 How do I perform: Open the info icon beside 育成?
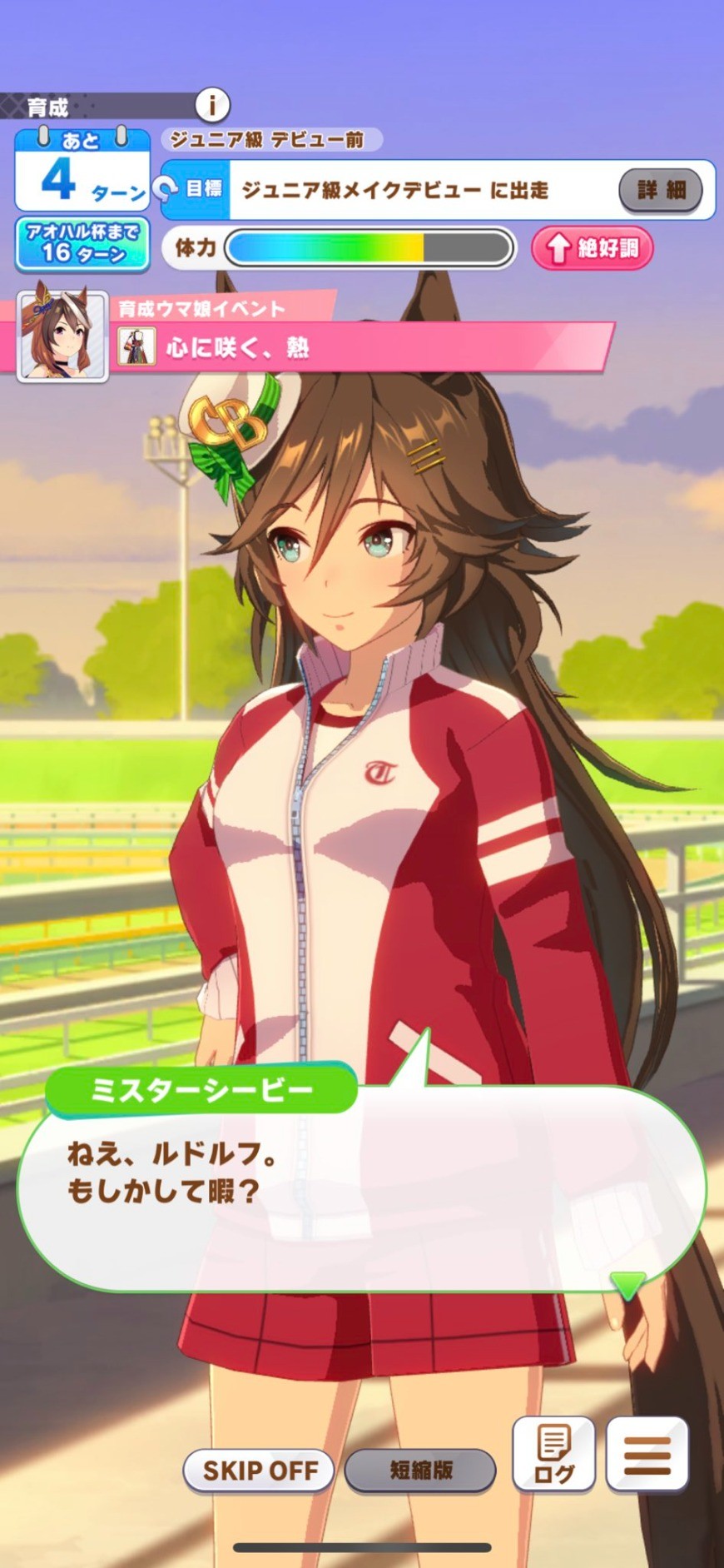[x=212, y=106]
